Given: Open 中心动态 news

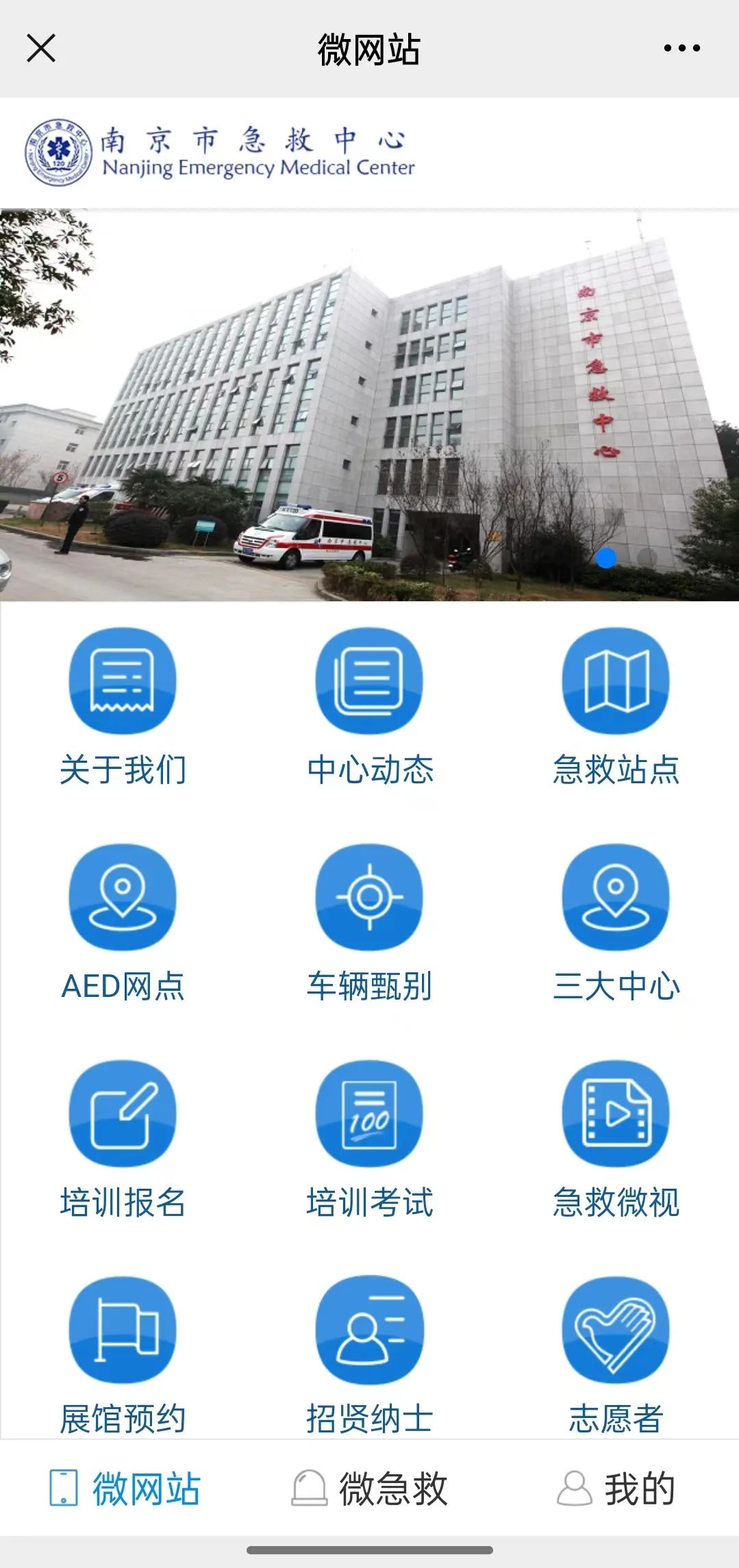Looking at the screenshot, I should point(369,705).
